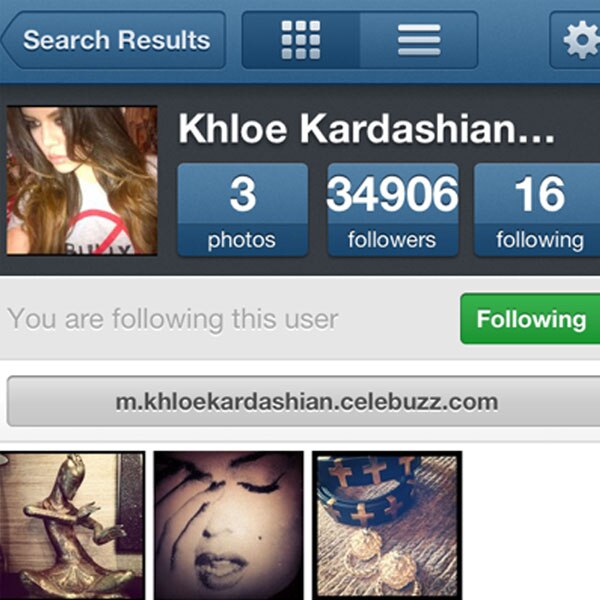The image size is (600, 600).
Task: Open the 16 following list
Action: [x=538, y=210]
